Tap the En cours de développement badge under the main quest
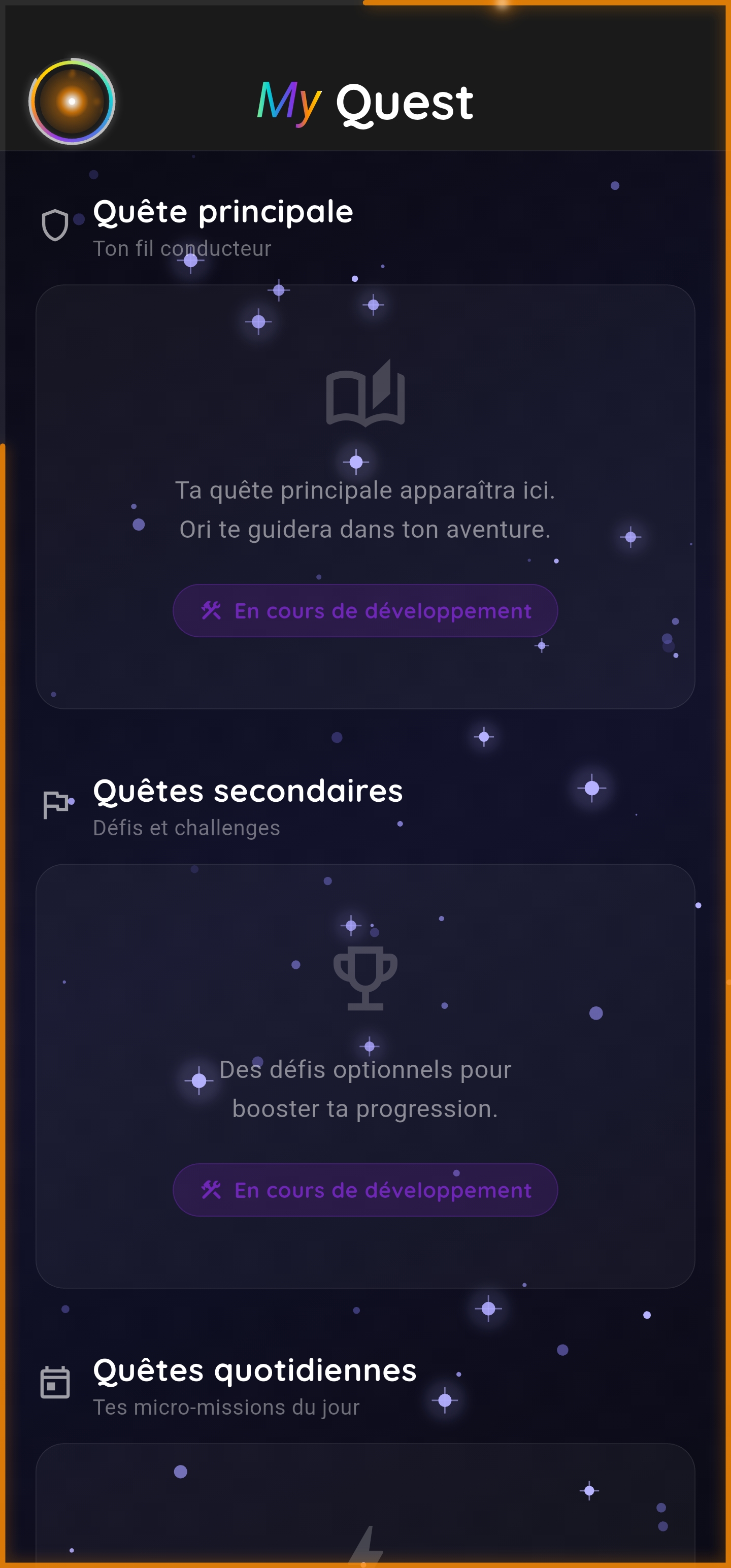Screen dimensions: 731x1568 click(x=365, y=610)
